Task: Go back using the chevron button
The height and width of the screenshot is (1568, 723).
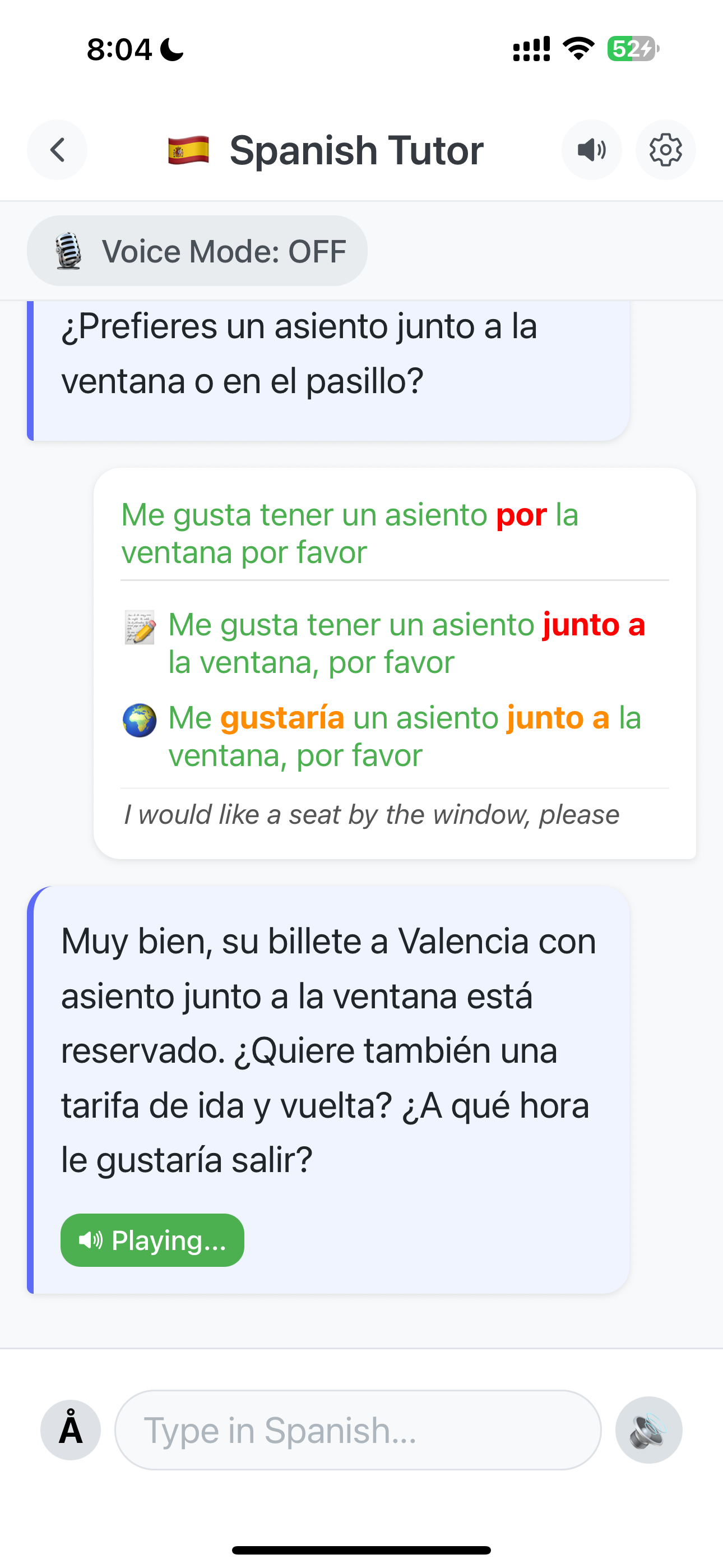Action: click(x=57, y=150)
